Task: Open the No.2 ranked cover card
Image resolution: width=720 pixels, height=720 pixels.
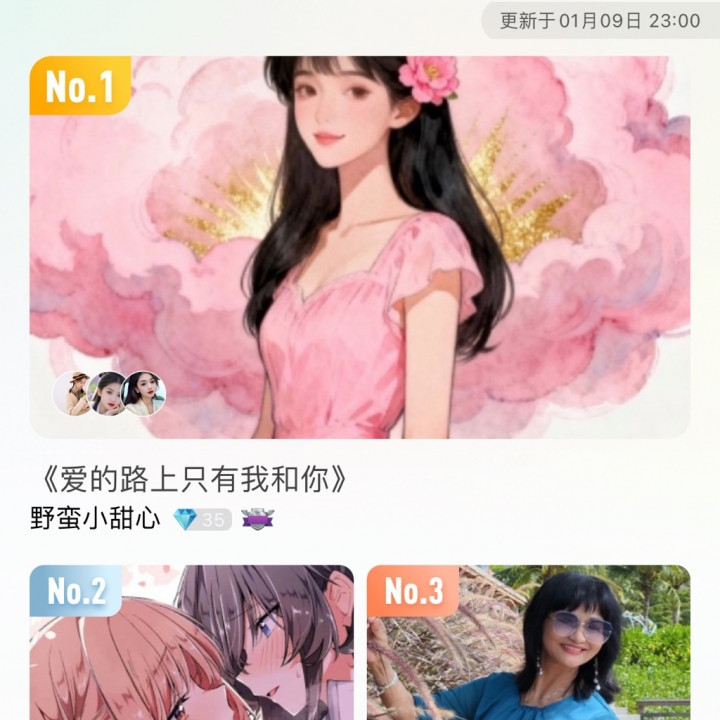Action: (x=191, y=645)
